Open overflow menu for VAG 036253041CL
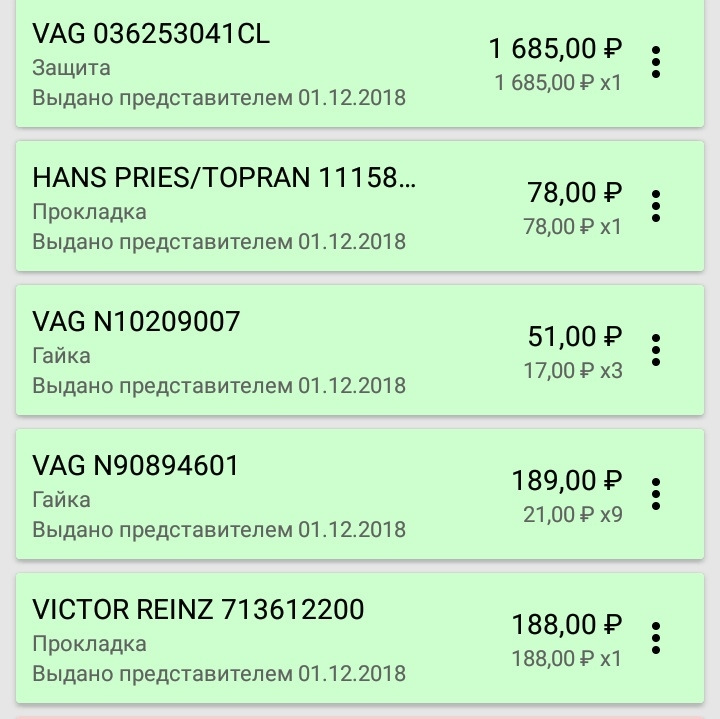The width and height of the screenshot is (720, 719). [656, 62]
